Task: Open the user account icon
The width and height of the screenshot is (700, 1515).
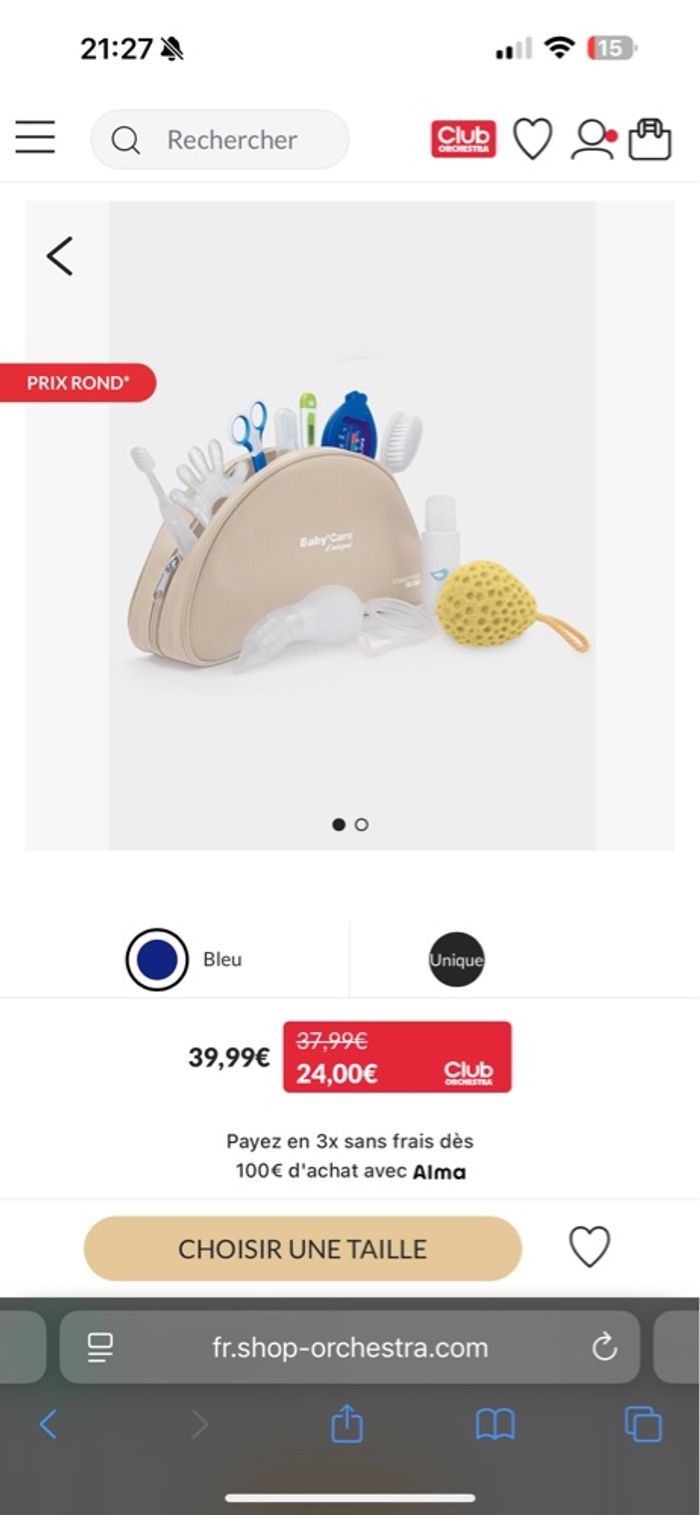Action: click(x=592, y=139)
